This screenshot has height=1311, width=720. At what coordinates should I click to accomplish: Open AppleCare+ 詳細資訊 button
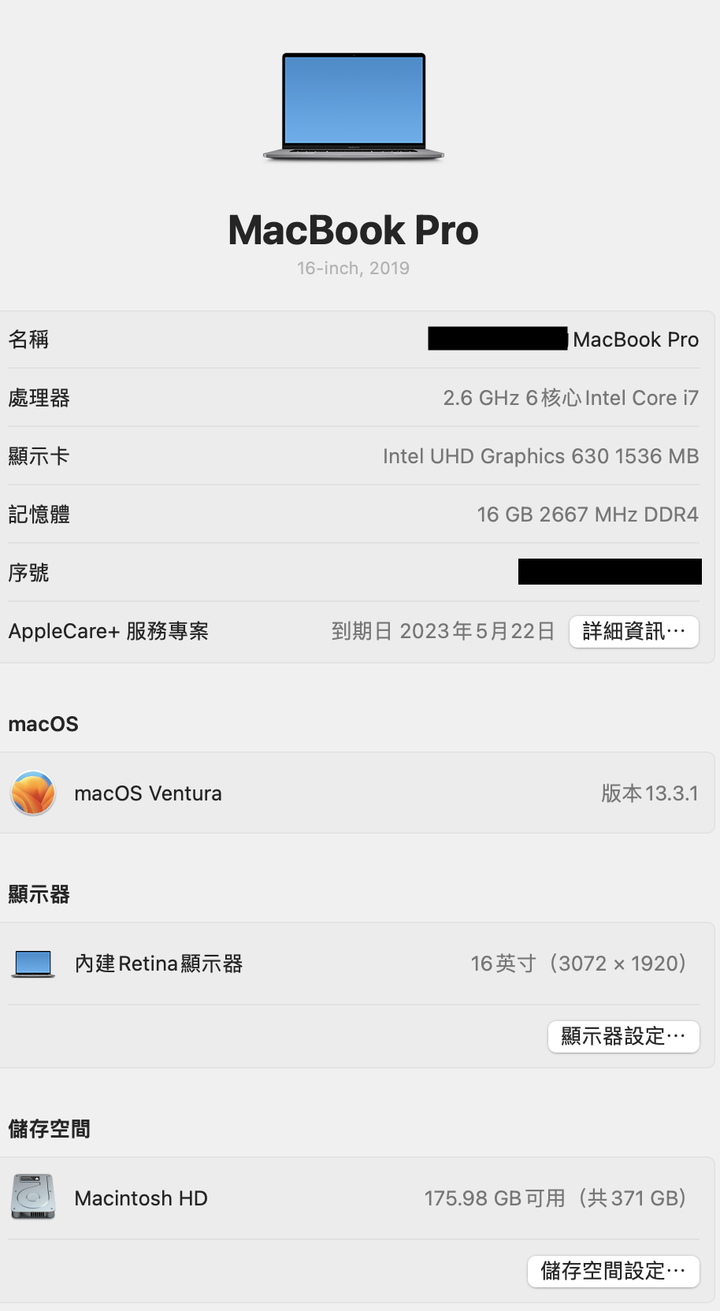point(634,631)
